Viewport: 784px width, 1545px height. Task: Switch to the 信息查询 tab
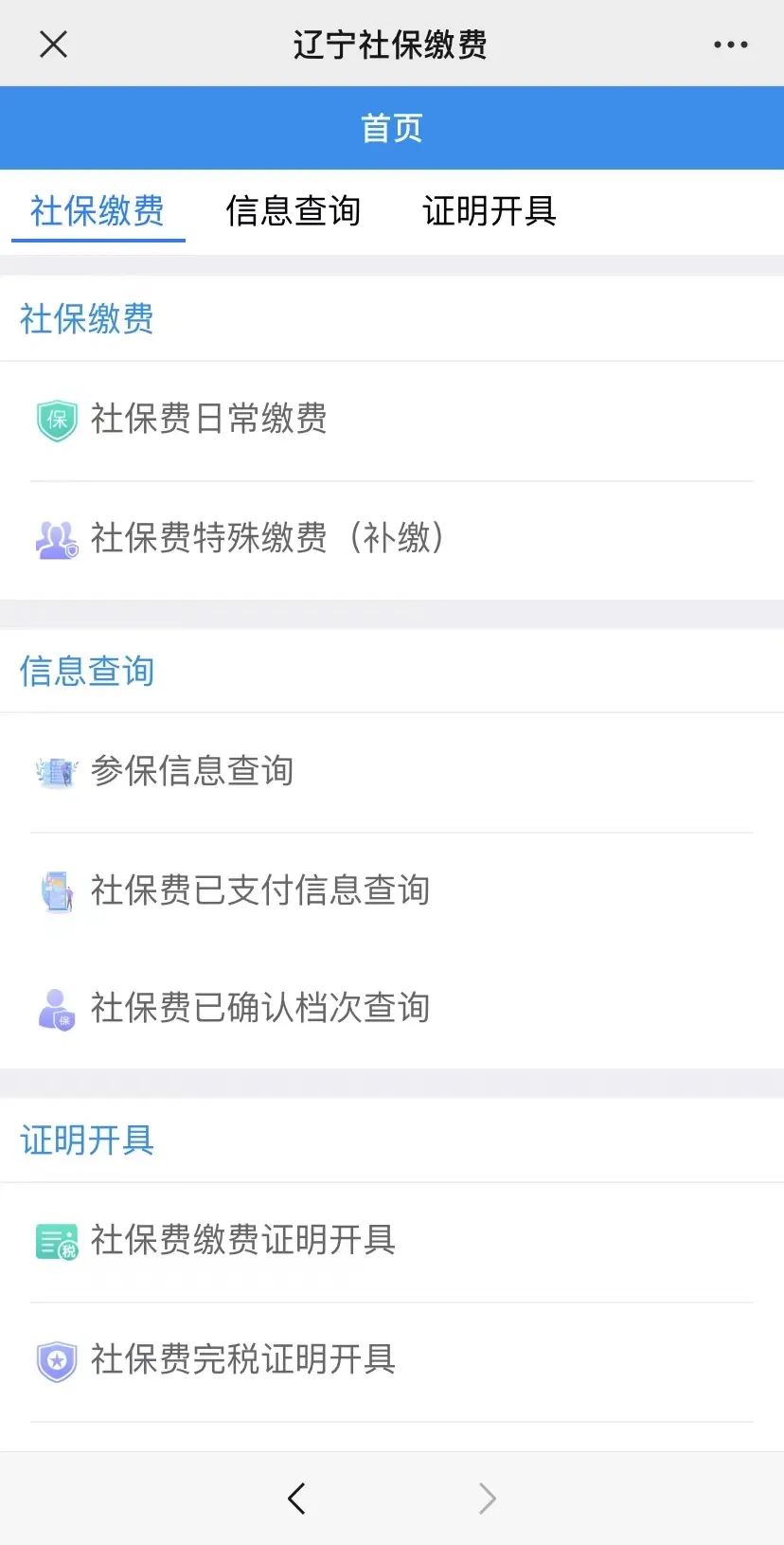coord(294,210)
